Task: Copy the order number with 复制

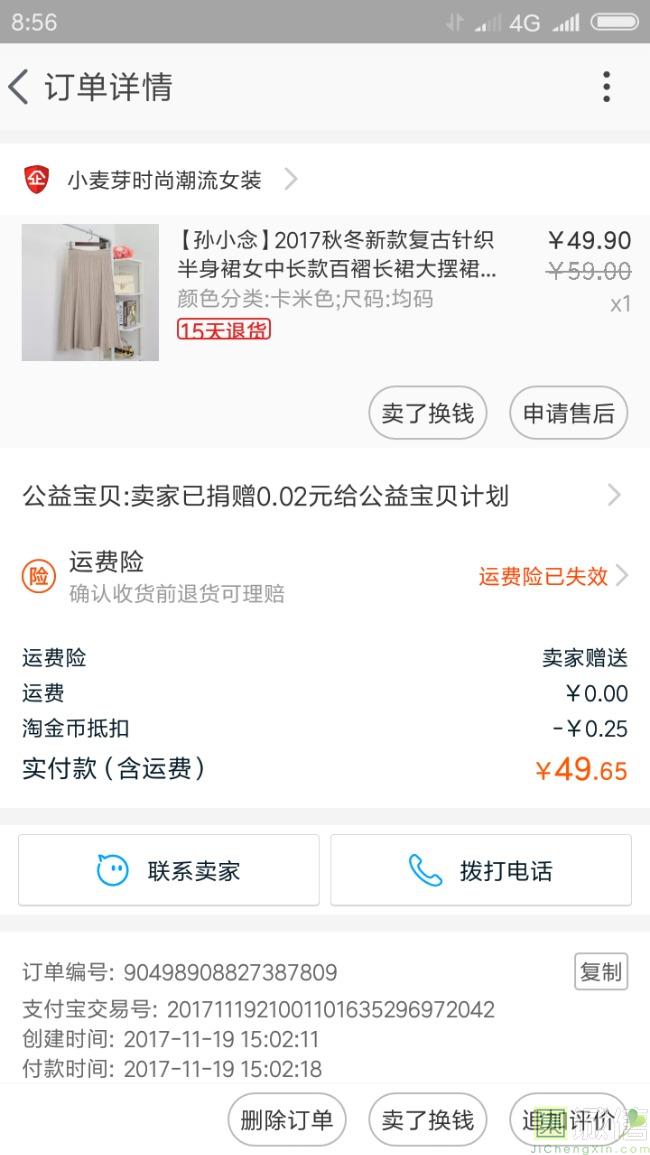Action: (601, 971)
